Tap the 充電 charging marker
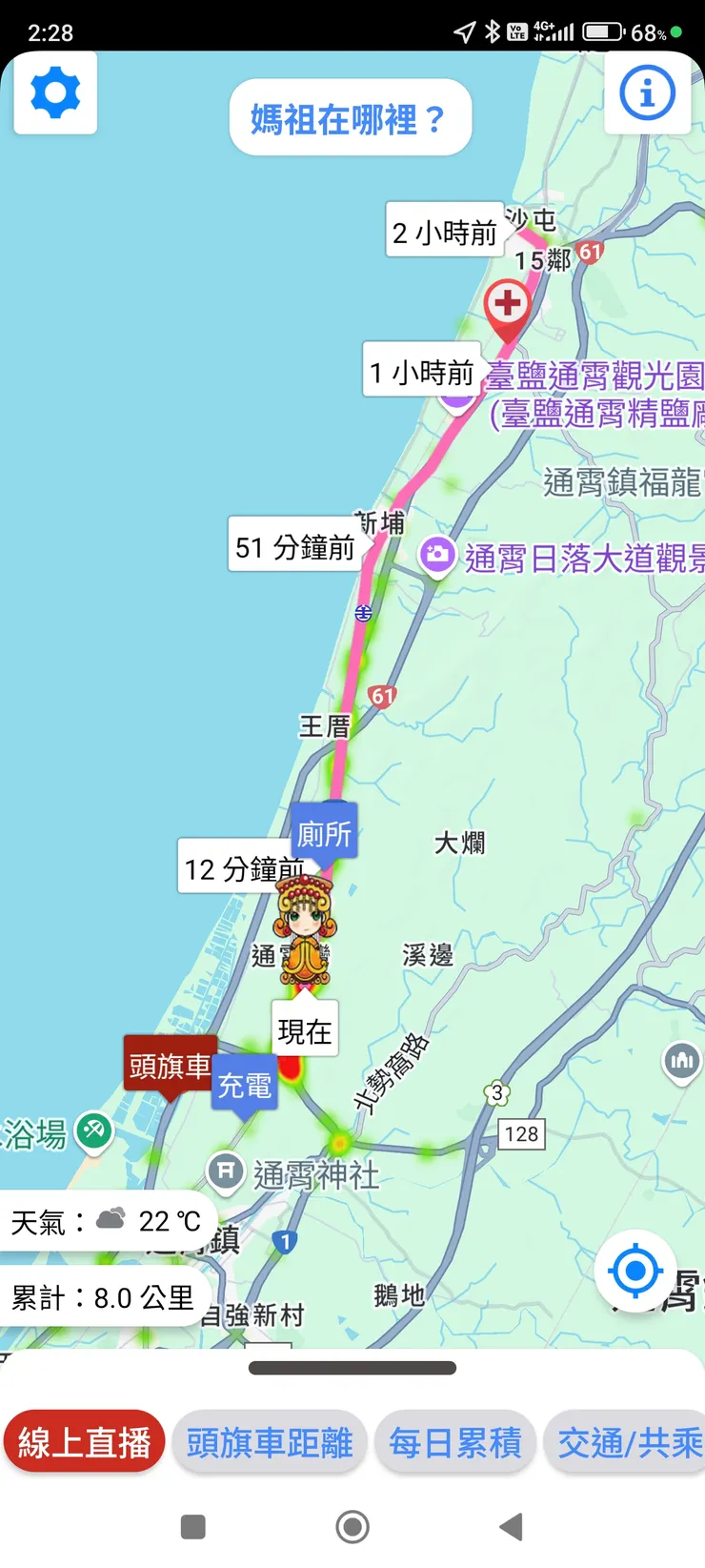This screenshot has height=1568, width=705. click(245, 1085)
